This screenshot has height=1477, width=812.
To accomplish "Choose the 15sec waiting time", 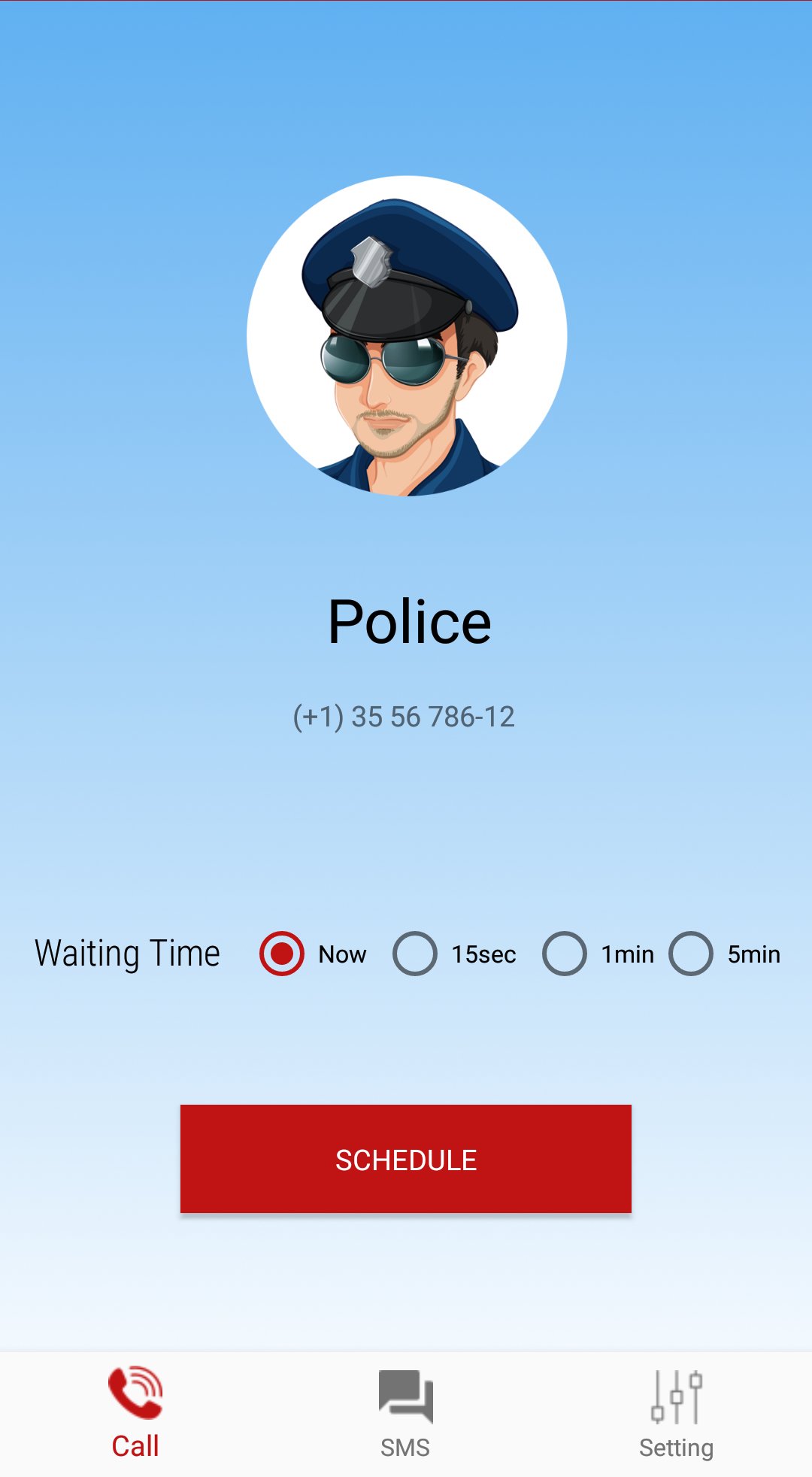I will [414, 954].
